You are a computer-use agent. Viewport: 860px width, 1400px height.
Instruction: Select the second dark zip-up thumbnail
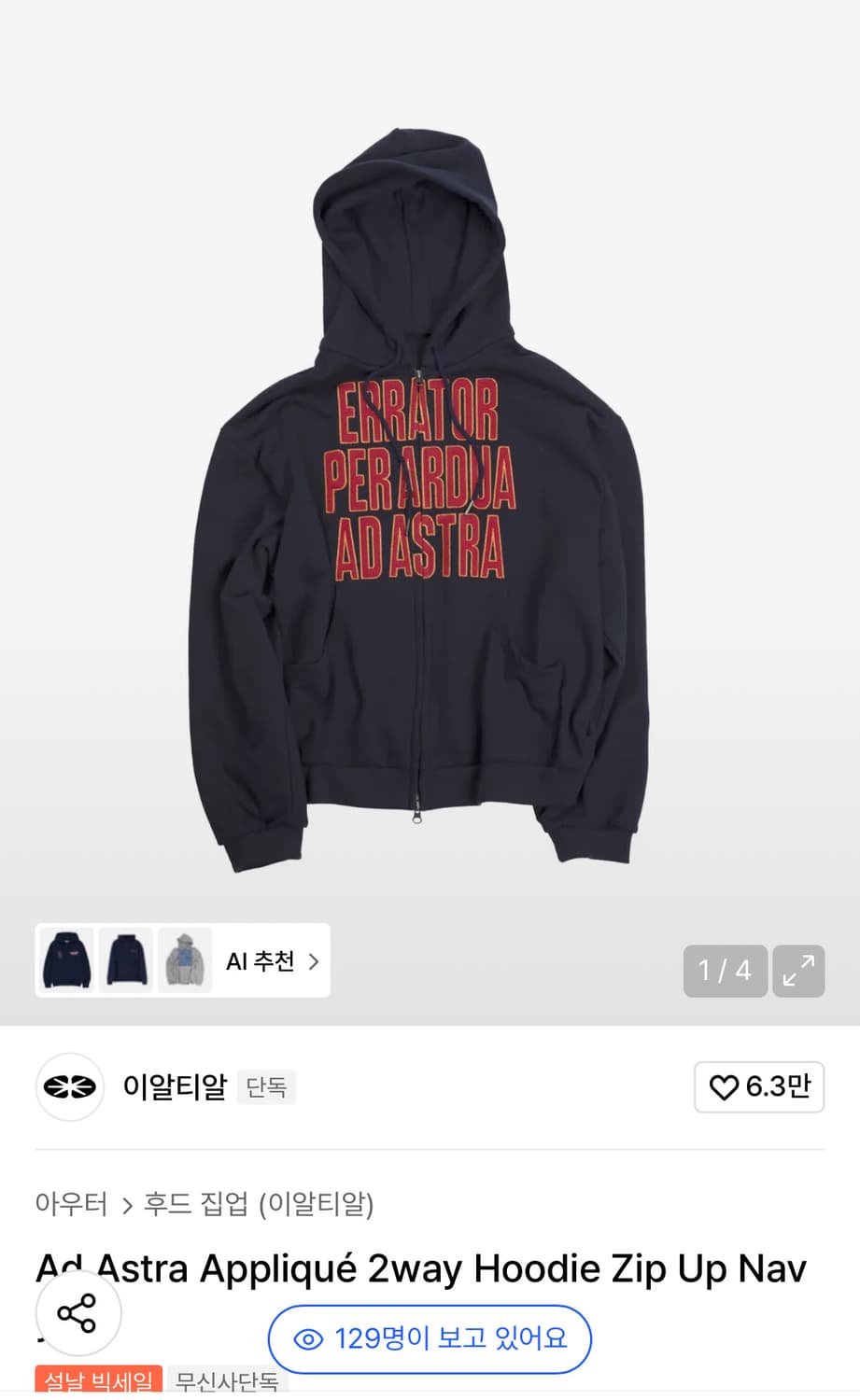[x=124, y=961]
